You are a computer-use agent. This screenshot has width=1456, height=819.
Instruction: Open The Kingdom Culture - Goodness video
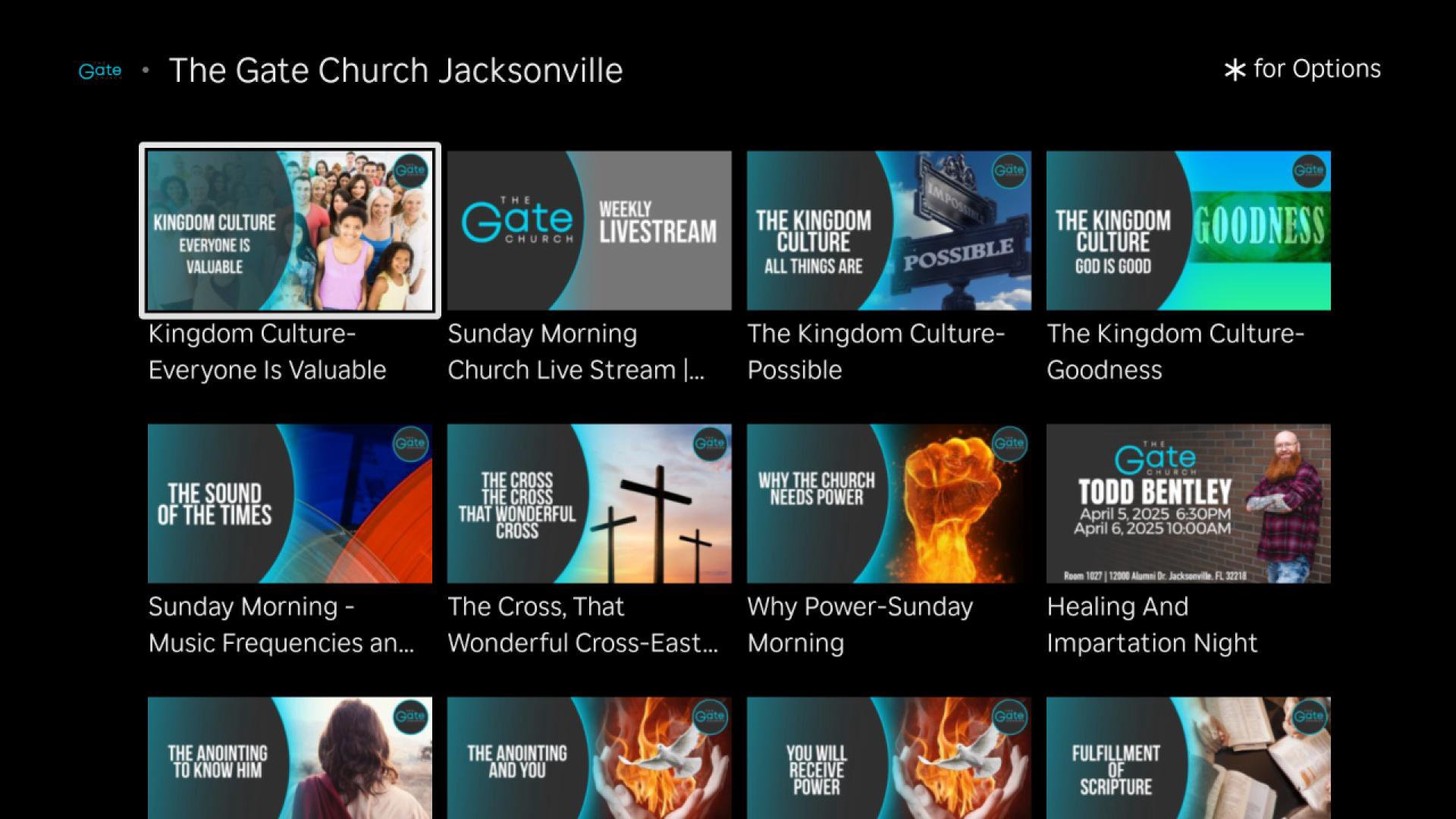pyautogui.click(x=1188, y=231)
